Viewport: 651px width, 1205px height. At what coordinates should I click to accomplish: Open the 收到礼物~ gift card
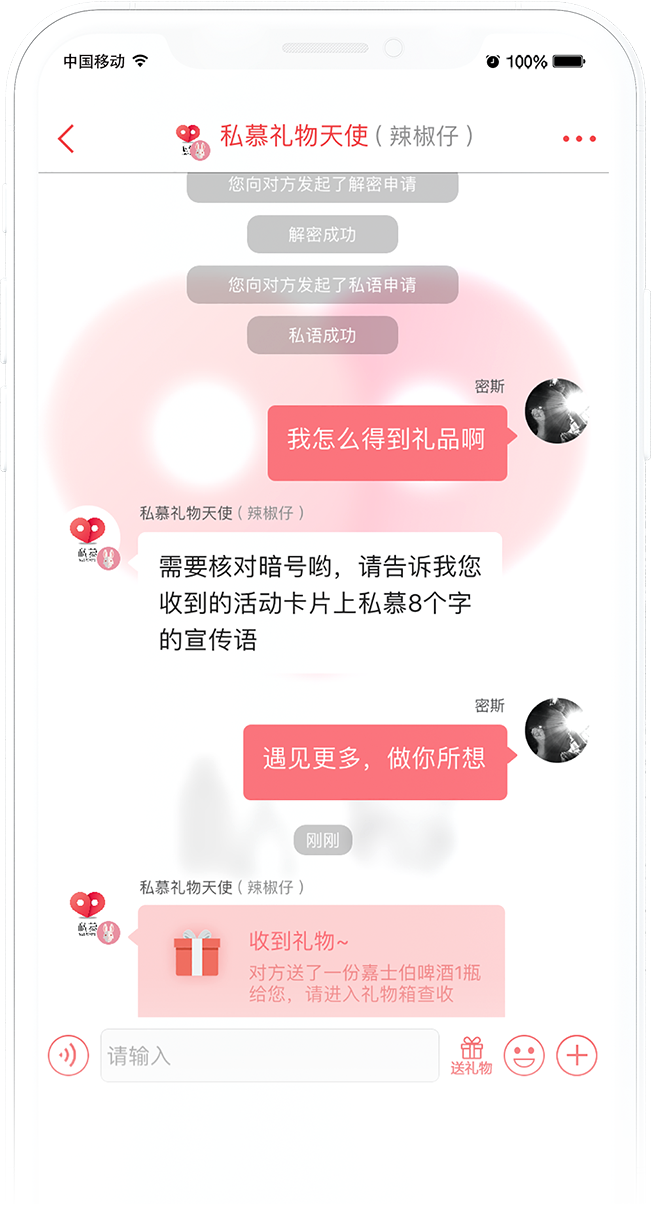tap(321, 960)
